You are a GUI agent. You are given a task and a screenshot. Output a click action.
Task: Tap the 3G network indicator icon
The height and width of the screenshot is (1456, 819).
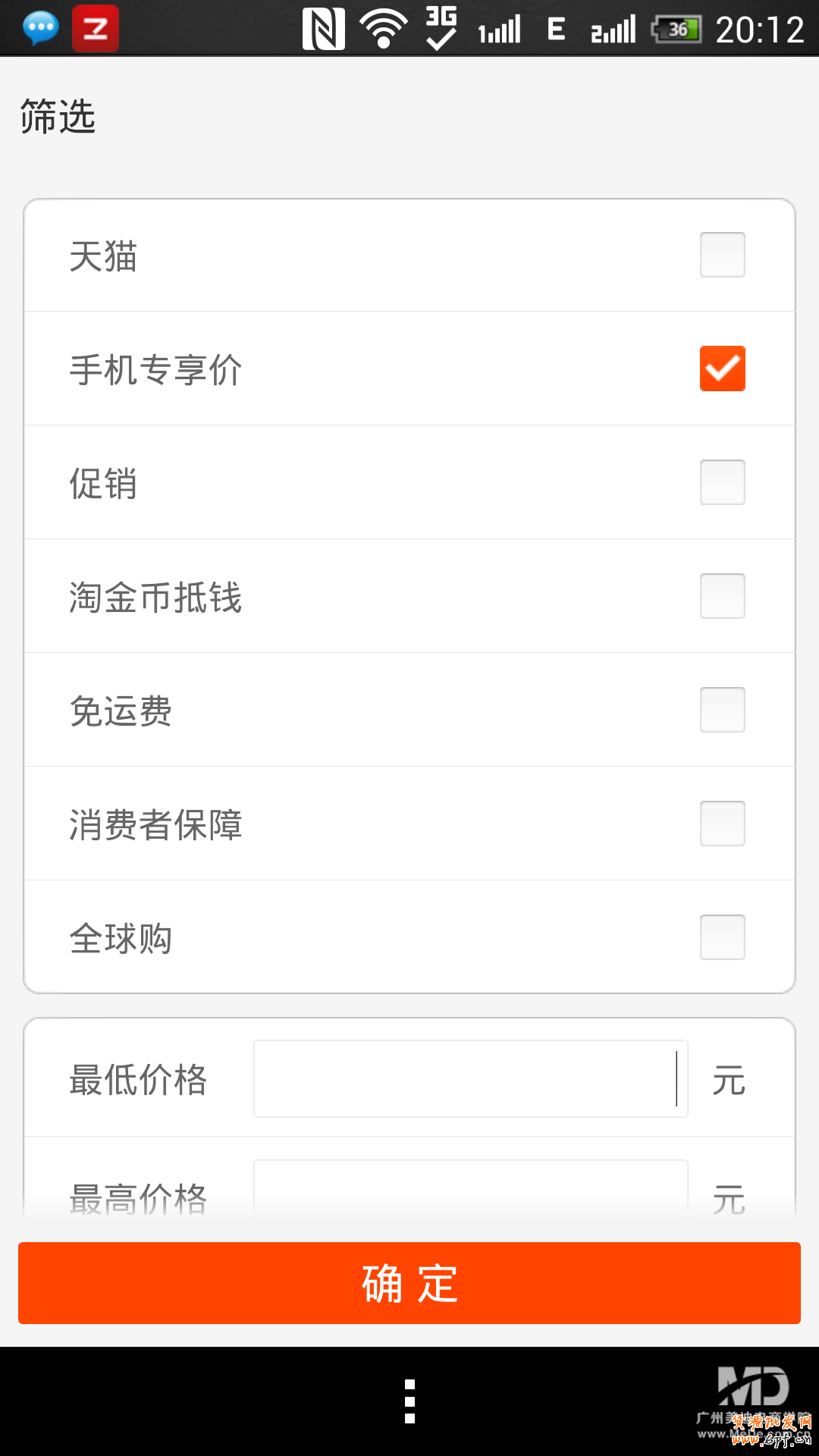pyautogui.click(x=438, y=29)
